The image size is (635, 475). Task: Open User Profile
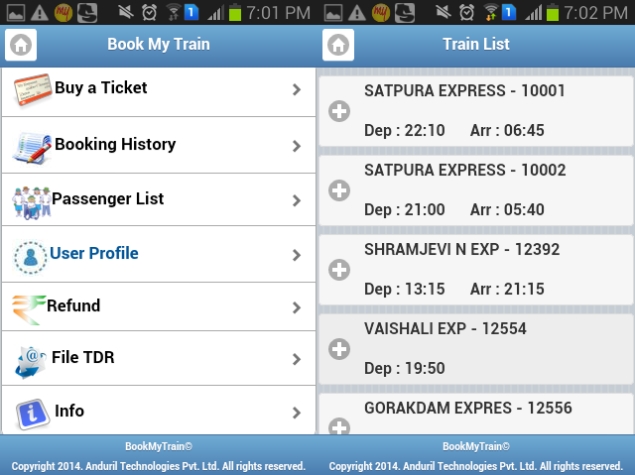(158, 254)
